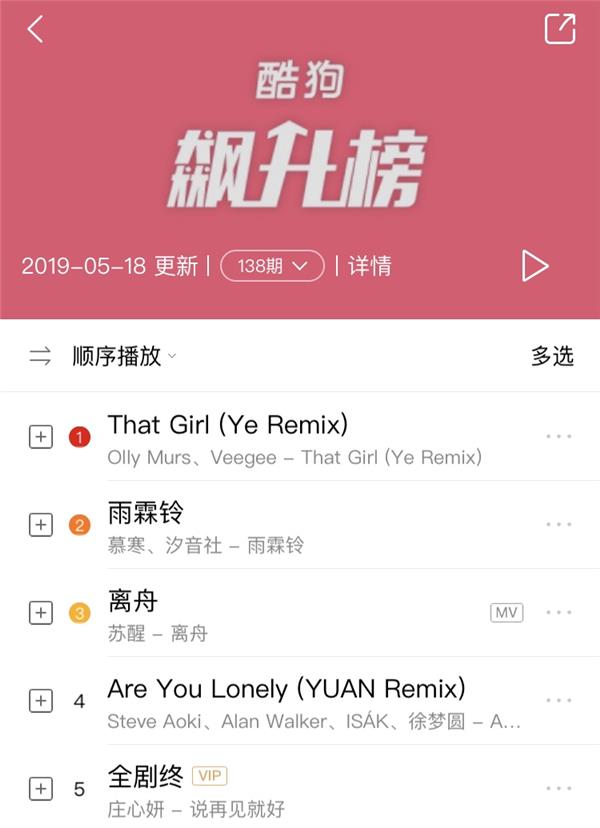Open more options for Are You Lonely
Viewport: 600px width, 828px height.
tap(559, 701)
